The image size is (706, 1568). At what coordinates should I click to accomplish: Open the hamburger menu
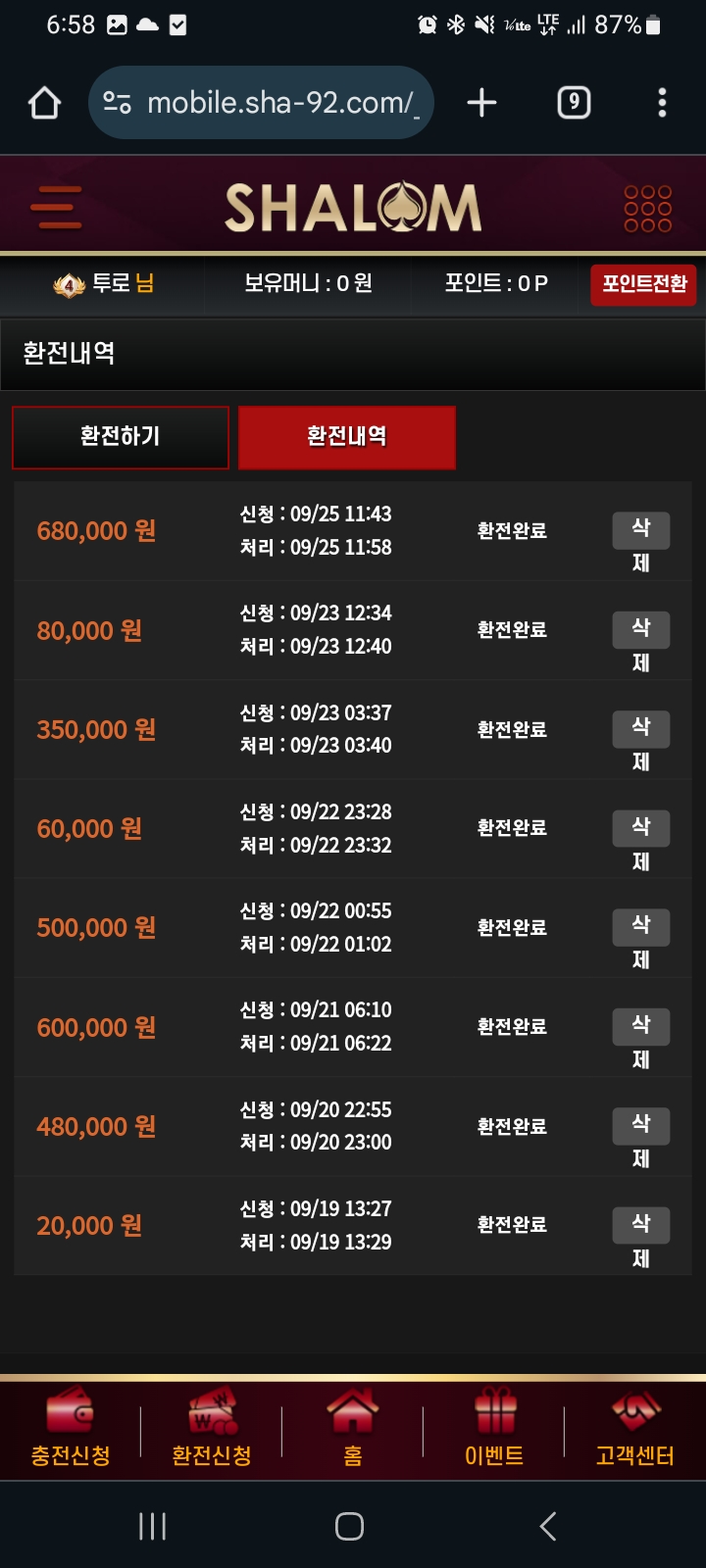pos(56,207)
